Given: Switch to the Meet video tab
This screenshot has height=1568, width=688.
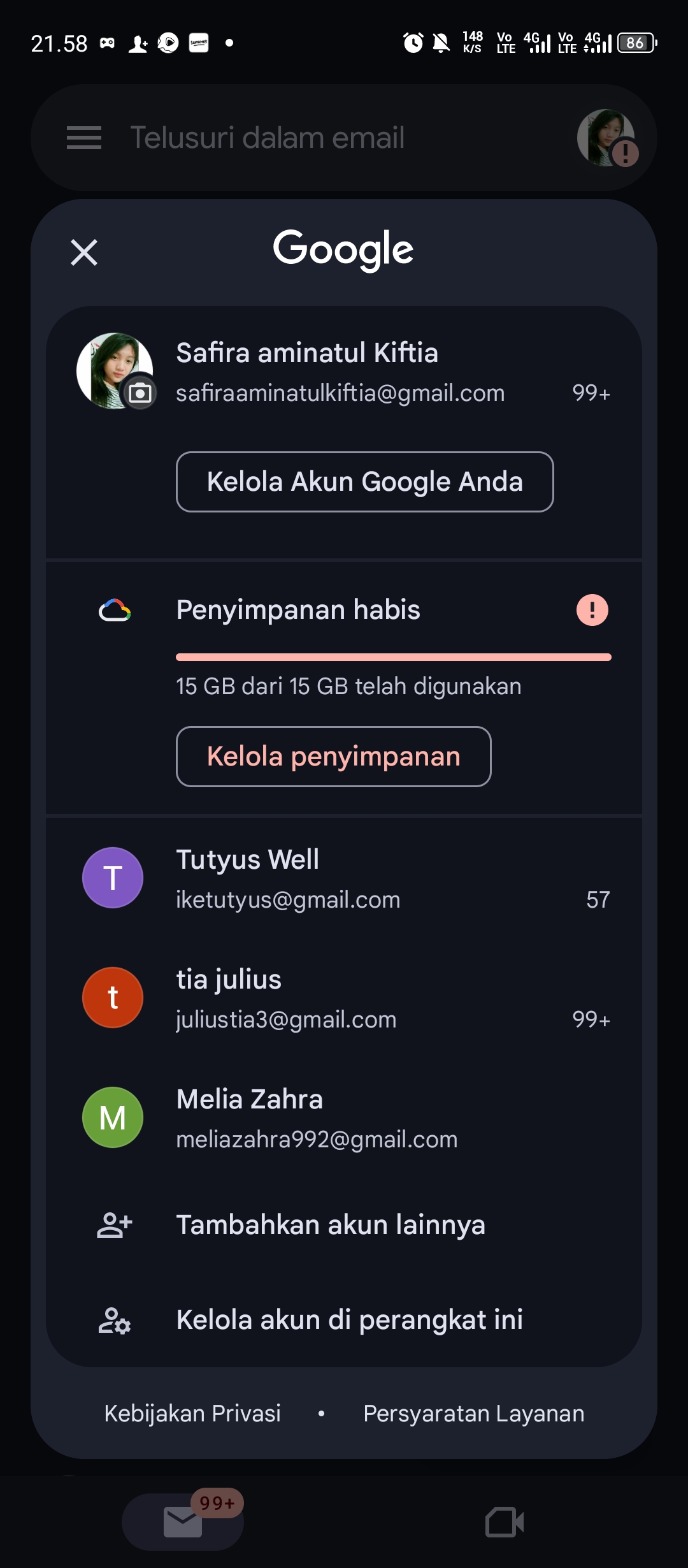Looking at the screenshot, I should pos(505,1522).
